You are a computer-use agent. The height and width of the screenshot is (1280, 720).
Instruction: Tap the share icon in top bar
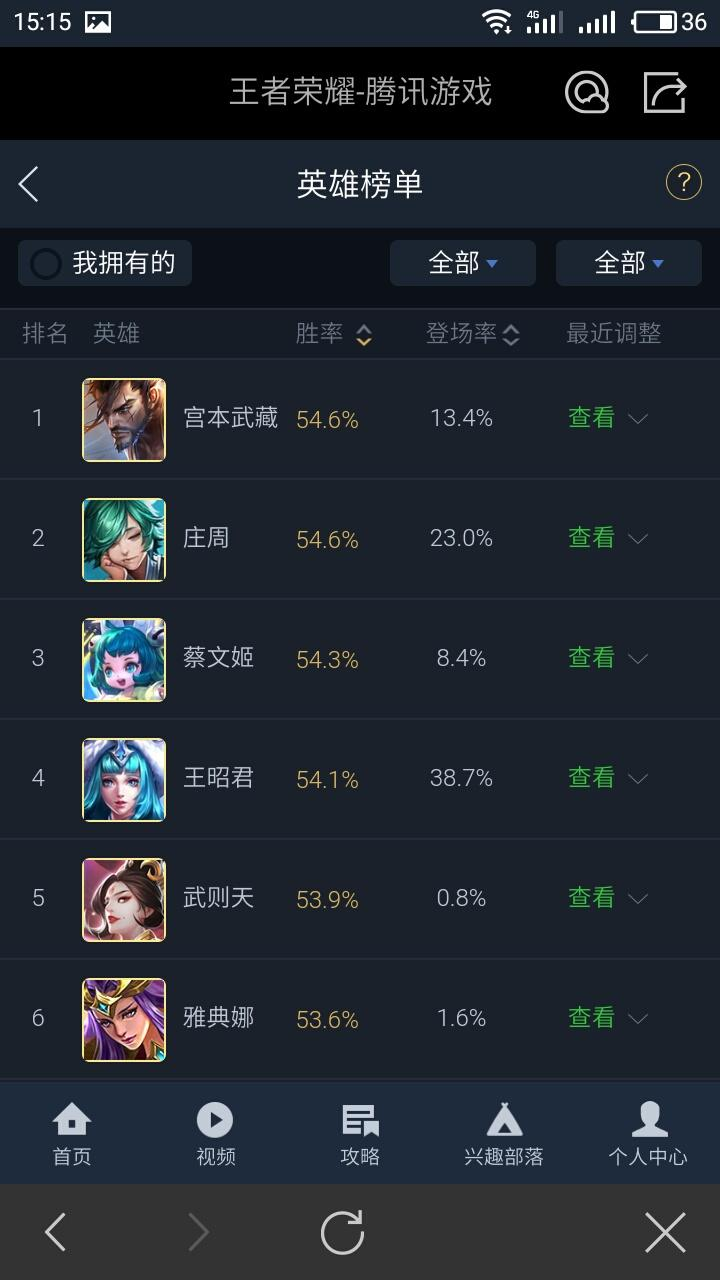click(665, 93)
